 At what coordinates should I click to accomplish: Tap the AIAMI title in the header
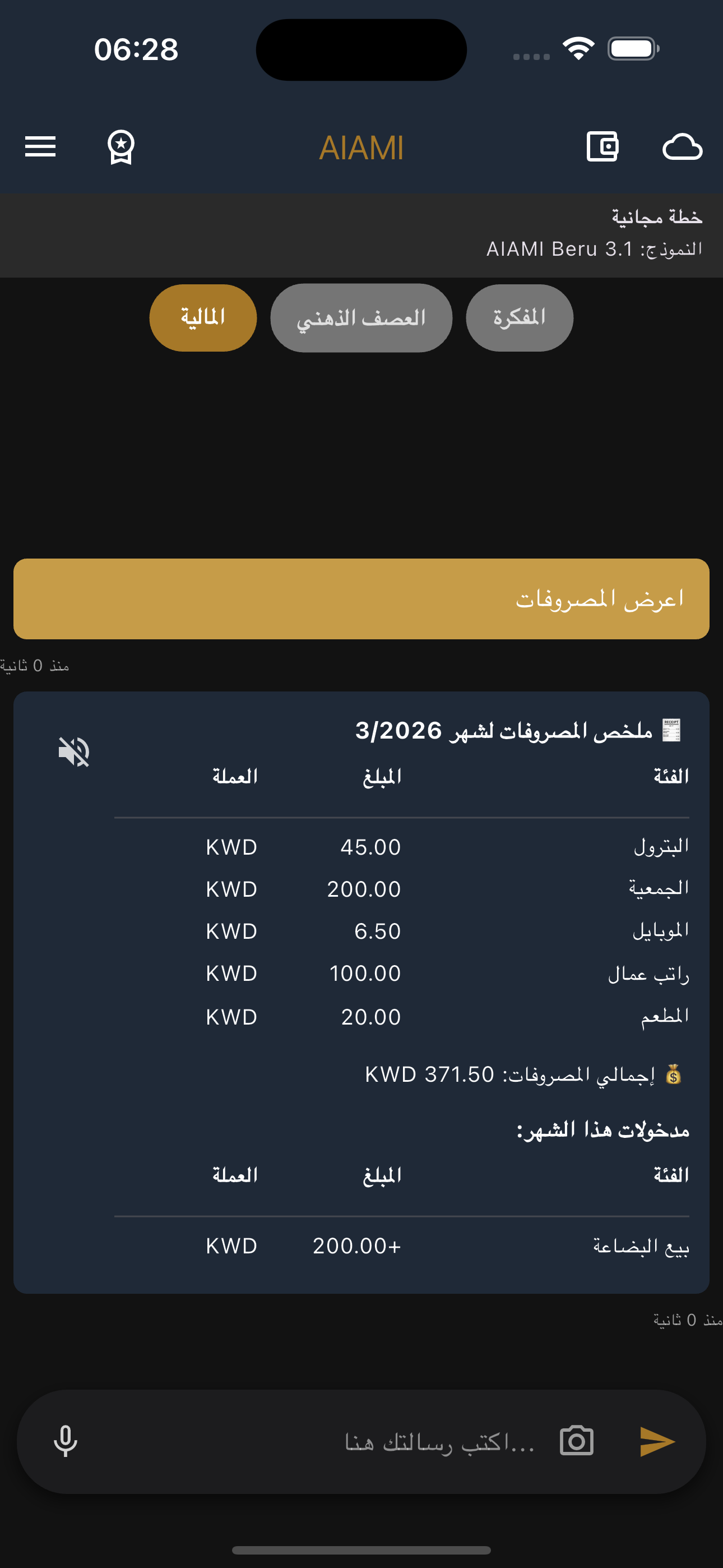click(361, 148)
